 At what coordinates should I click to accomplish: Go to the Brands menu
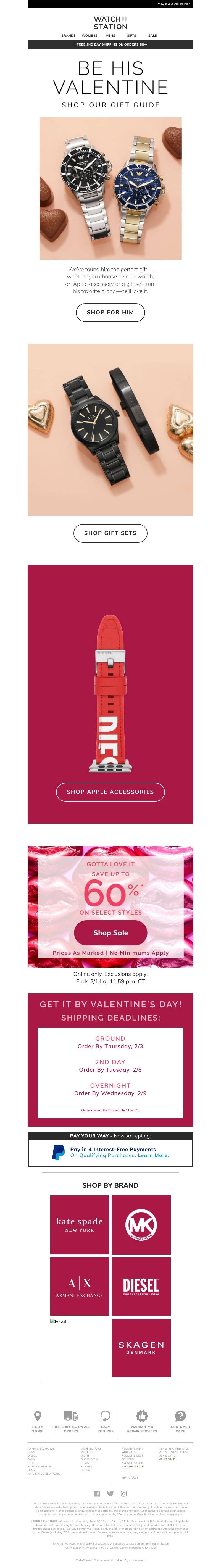pos(68,35)
